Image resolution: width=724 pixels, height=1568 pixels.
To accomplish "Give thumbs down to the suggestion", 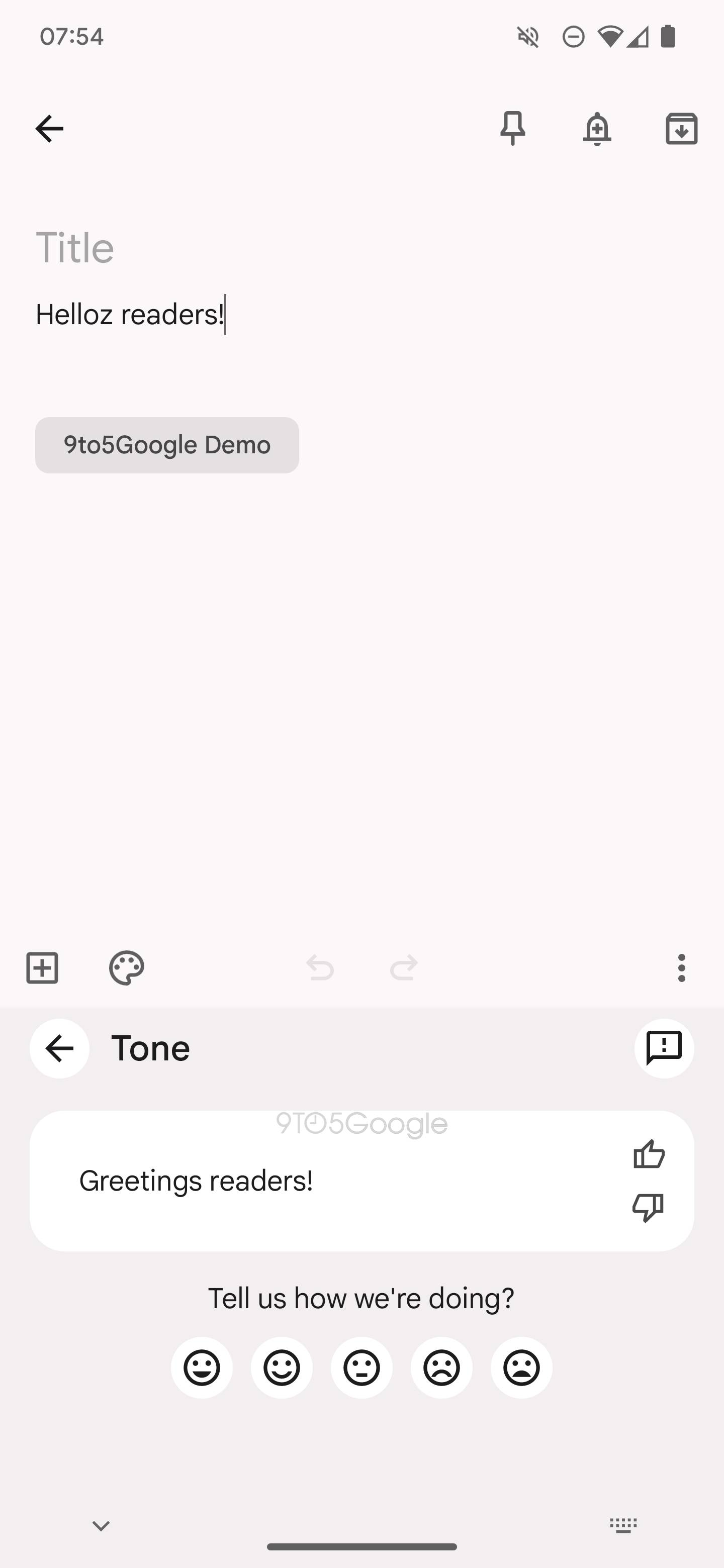I will 648,1208.
